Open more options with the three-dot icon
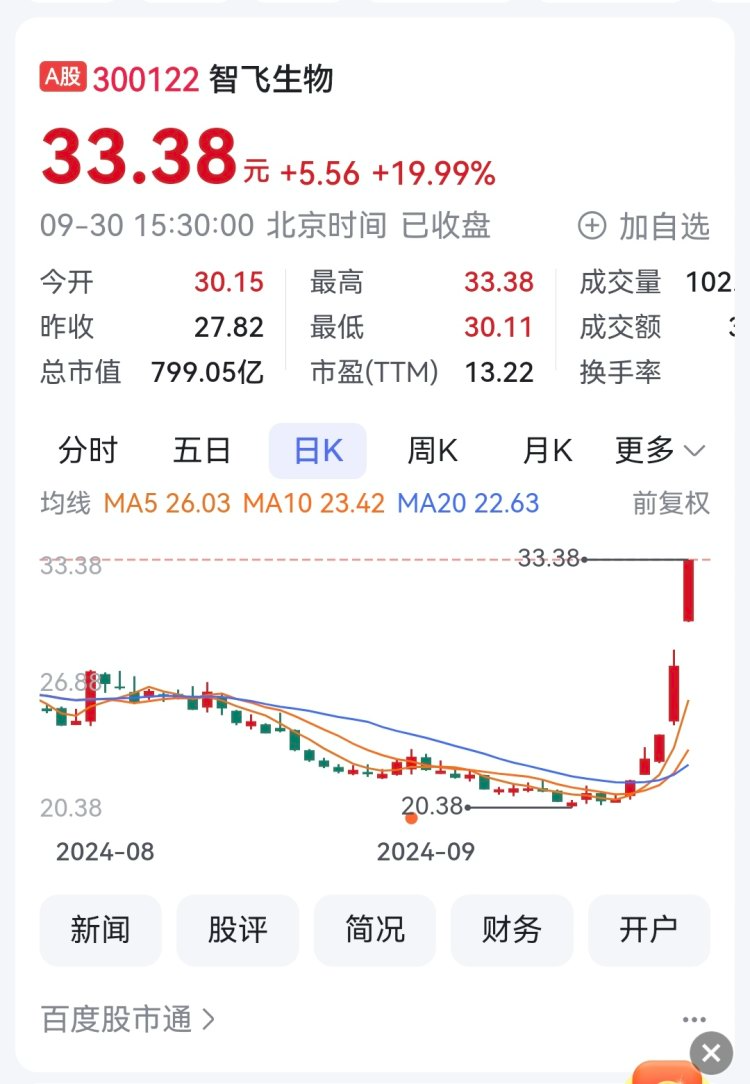Screen dimensions: 750x1084 pyautogui.click(x=695, y=1018)
